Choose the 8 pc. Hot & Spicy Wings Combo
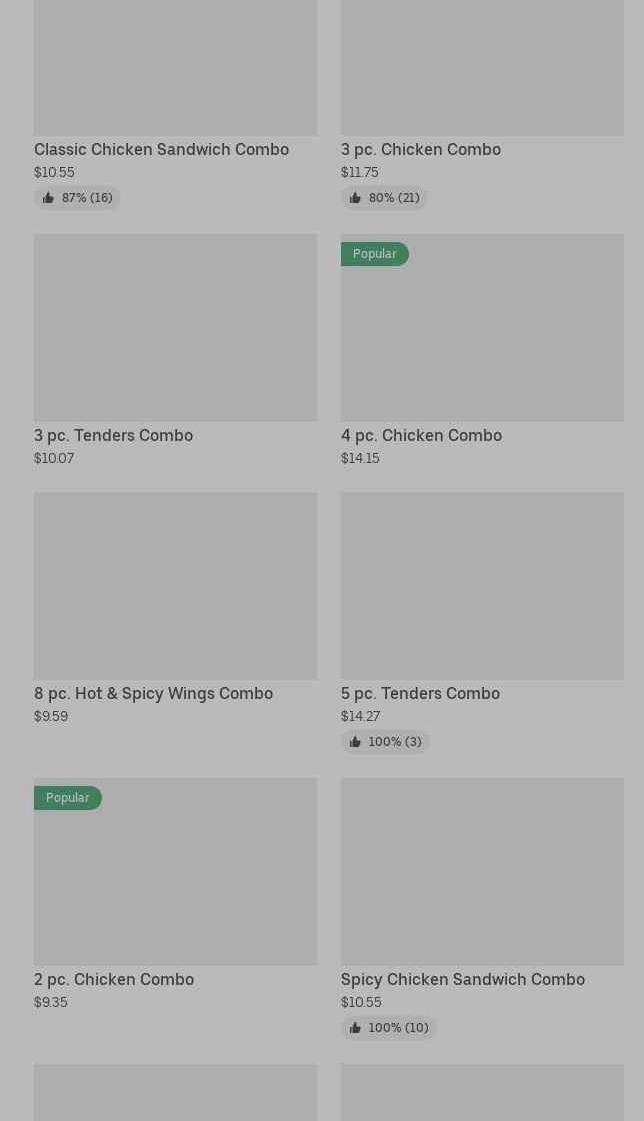Viewport: 644px width, 1121px height. point(175,608)
